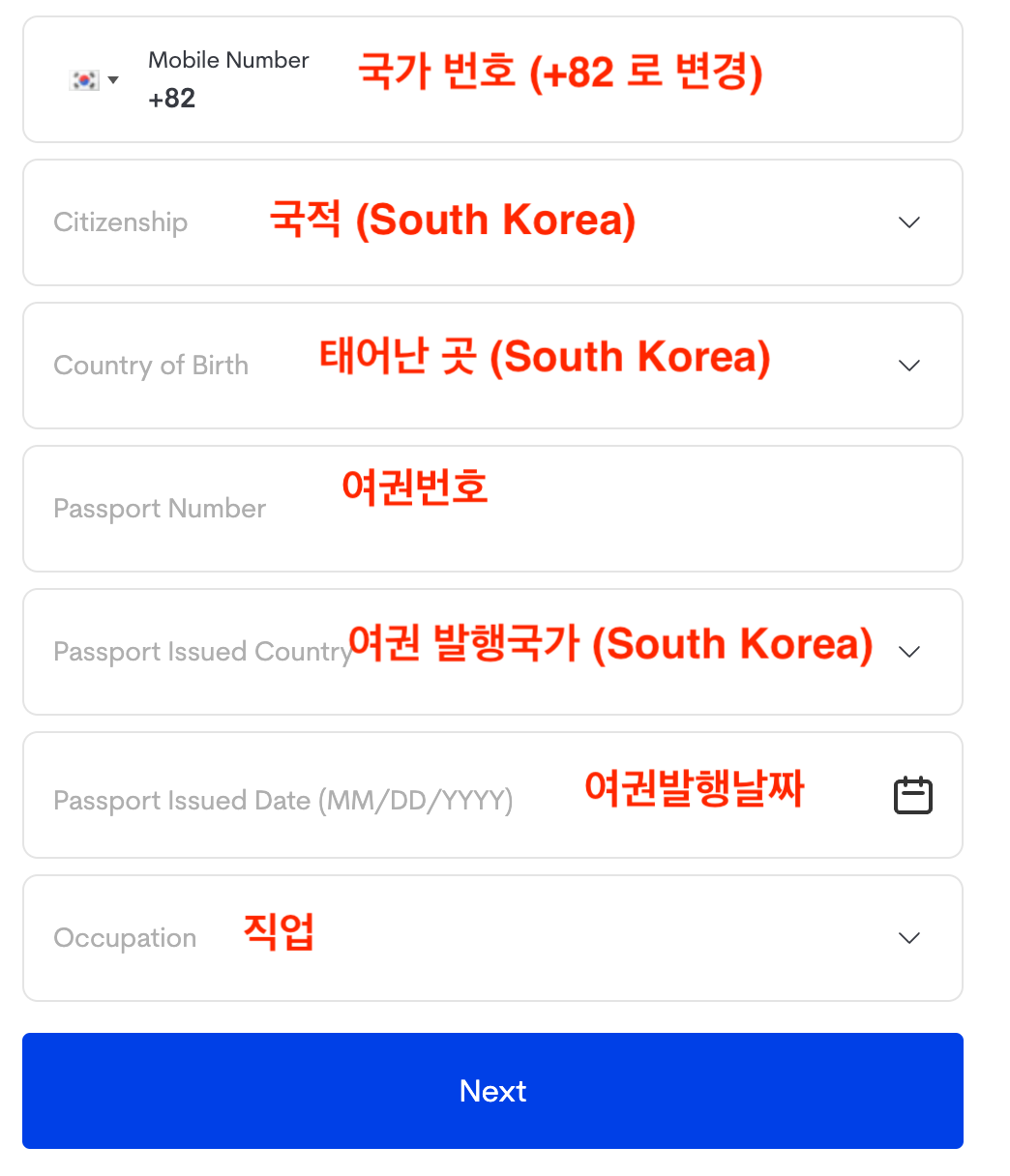Viewport: 1010px width, 1176px height.
Task: Click the Occupation chevron arrow
Action: point(909,938)
